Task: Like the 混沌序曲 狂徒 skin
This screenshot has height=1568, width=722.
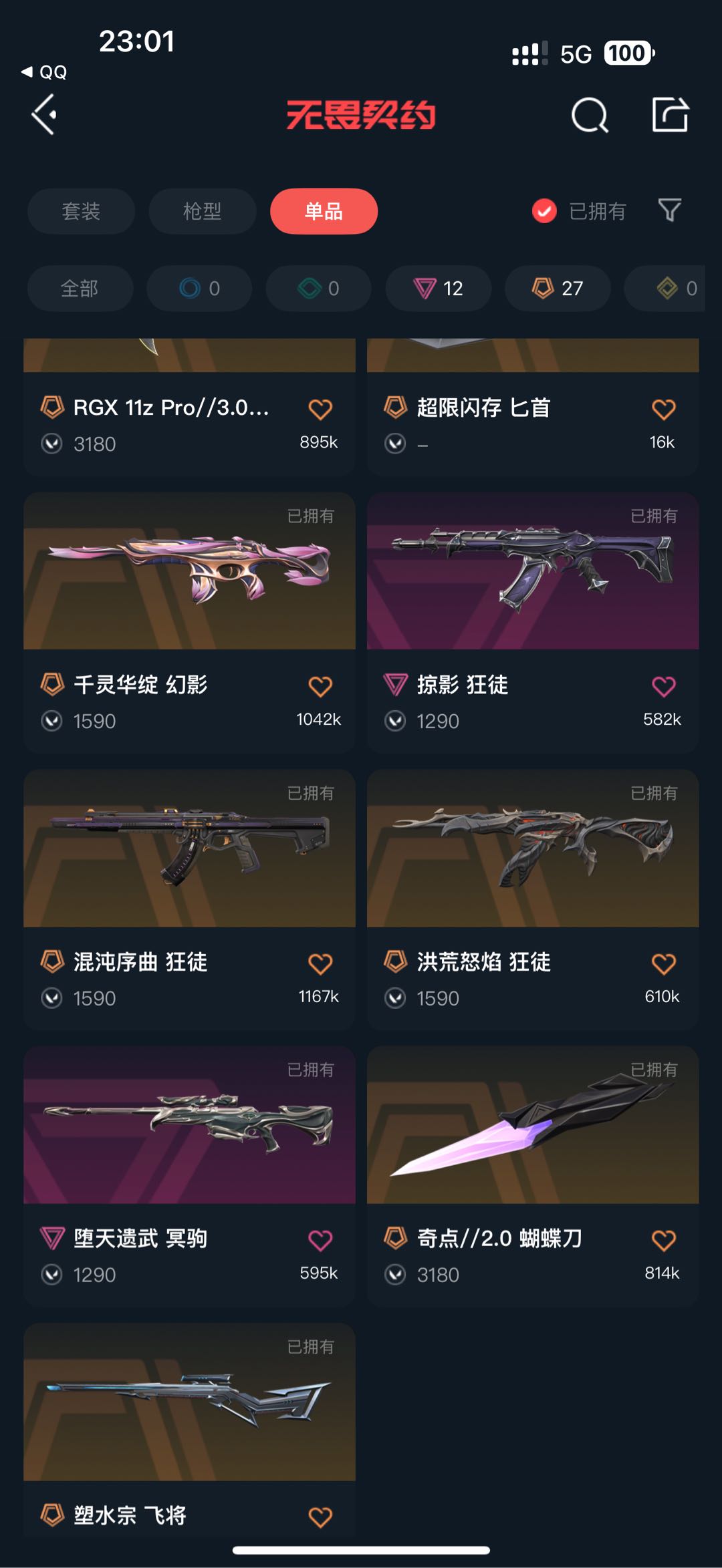Action: pos(320,963)
